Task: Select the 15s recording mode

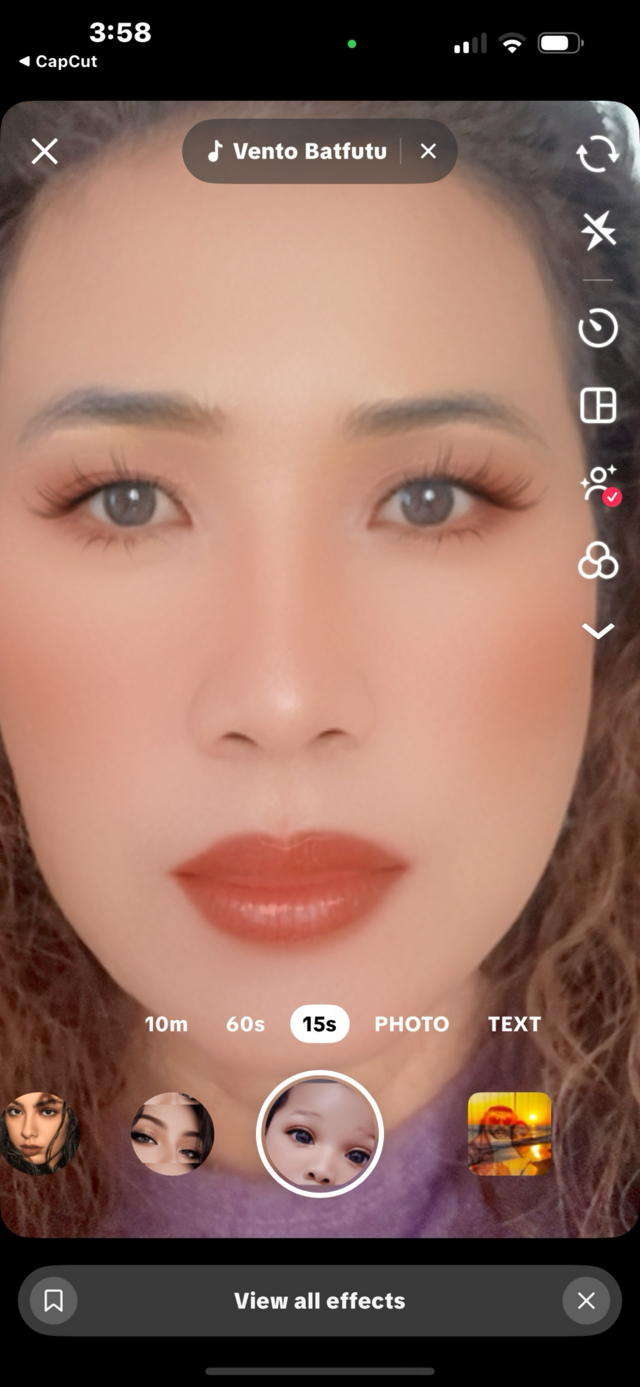Action: pyautogui.click(x=320, y=1024)
